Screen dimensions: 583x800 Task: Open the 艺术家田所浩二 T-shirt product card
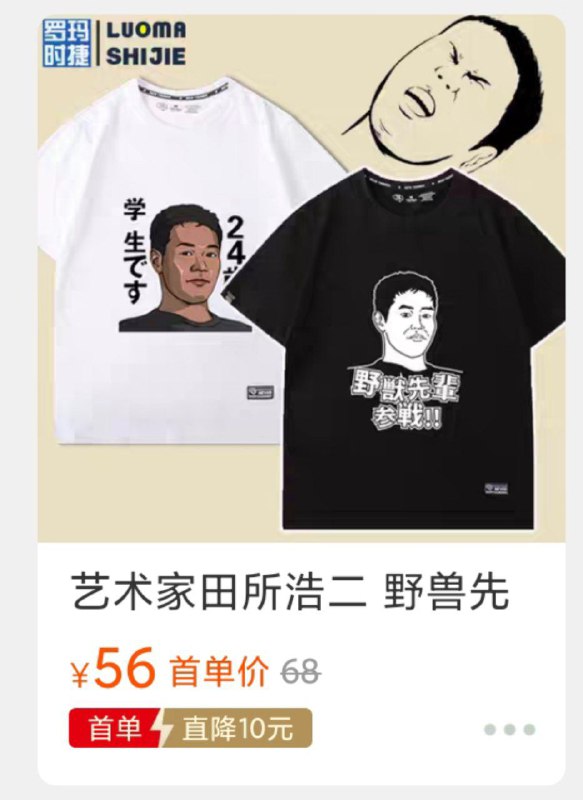coord(301,399)
